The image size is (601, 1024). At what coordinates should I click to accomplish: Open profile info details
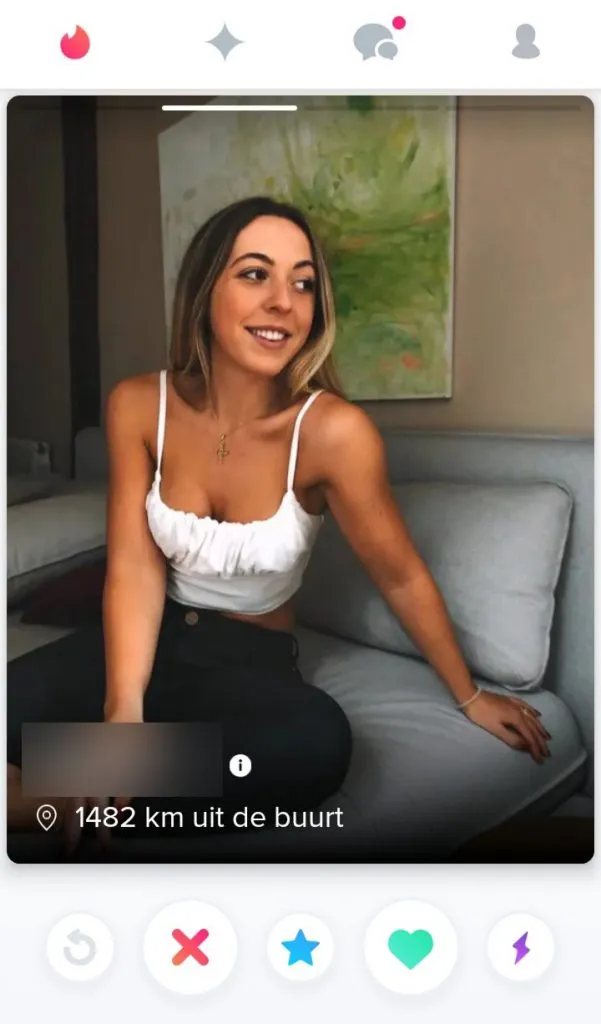[x=240, y=766]
